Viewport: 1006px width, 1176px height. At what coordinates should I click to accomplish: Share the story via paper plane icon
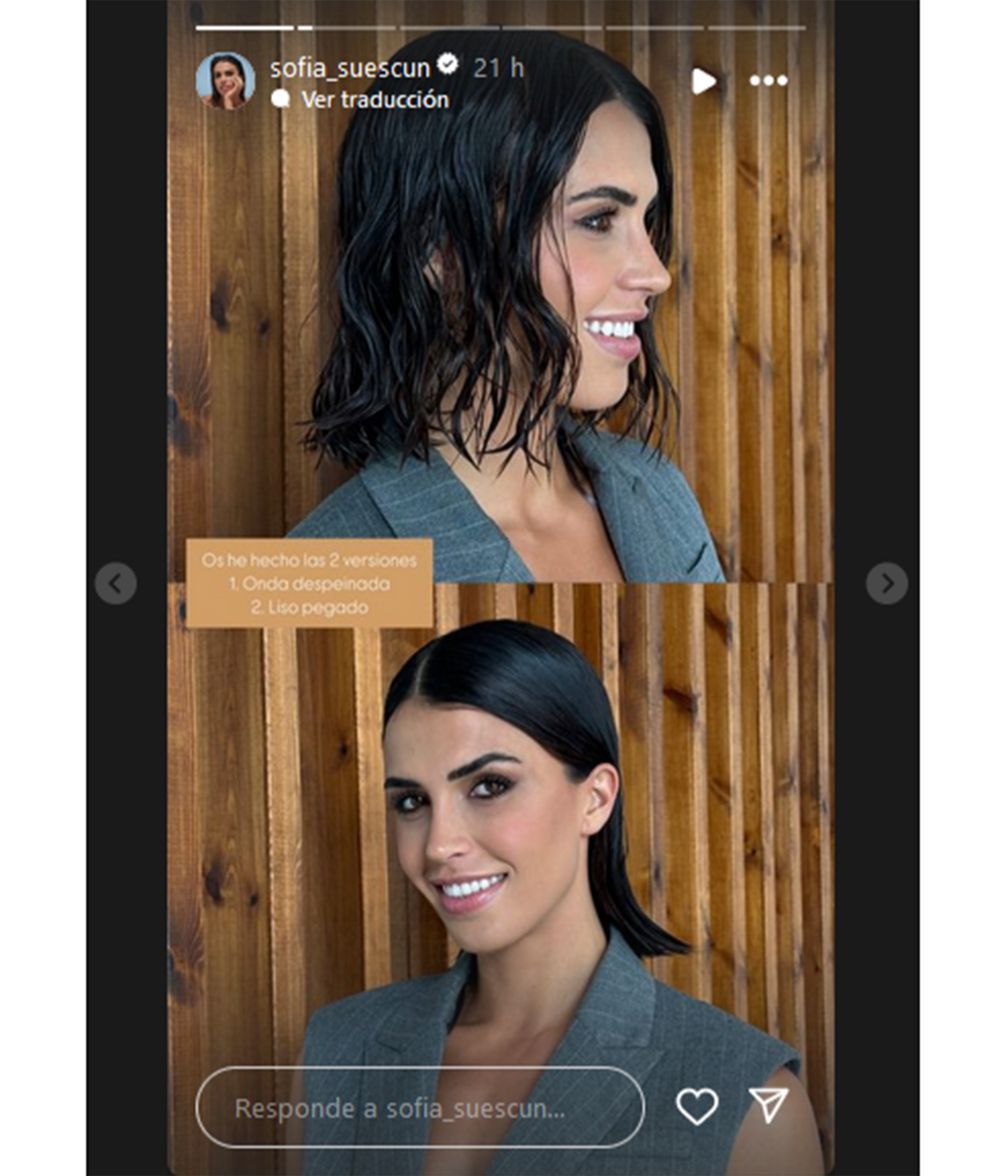click(768, 1105)
